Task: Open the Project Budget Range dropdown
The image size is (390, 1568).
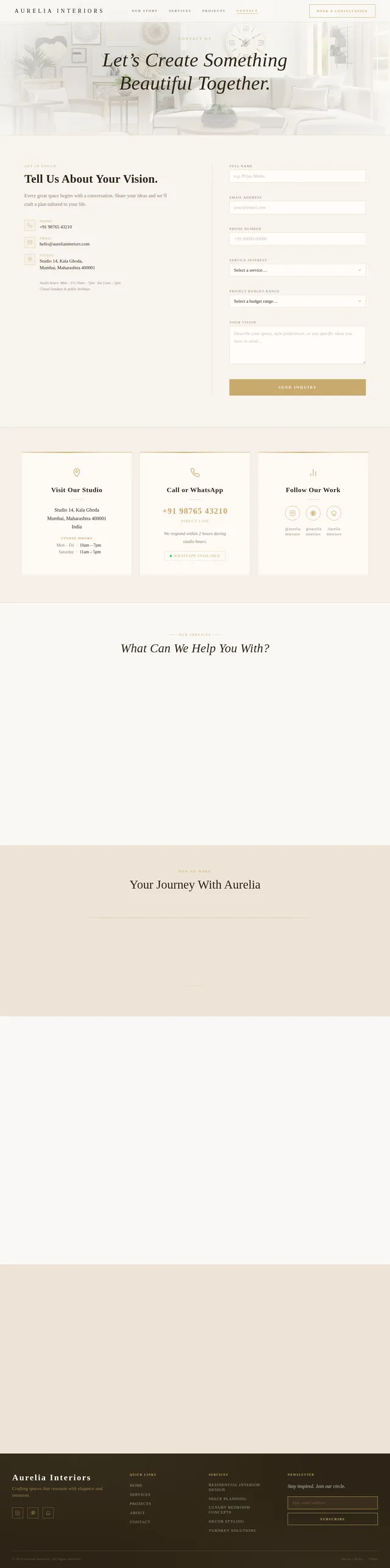Action: click(297, 301)
